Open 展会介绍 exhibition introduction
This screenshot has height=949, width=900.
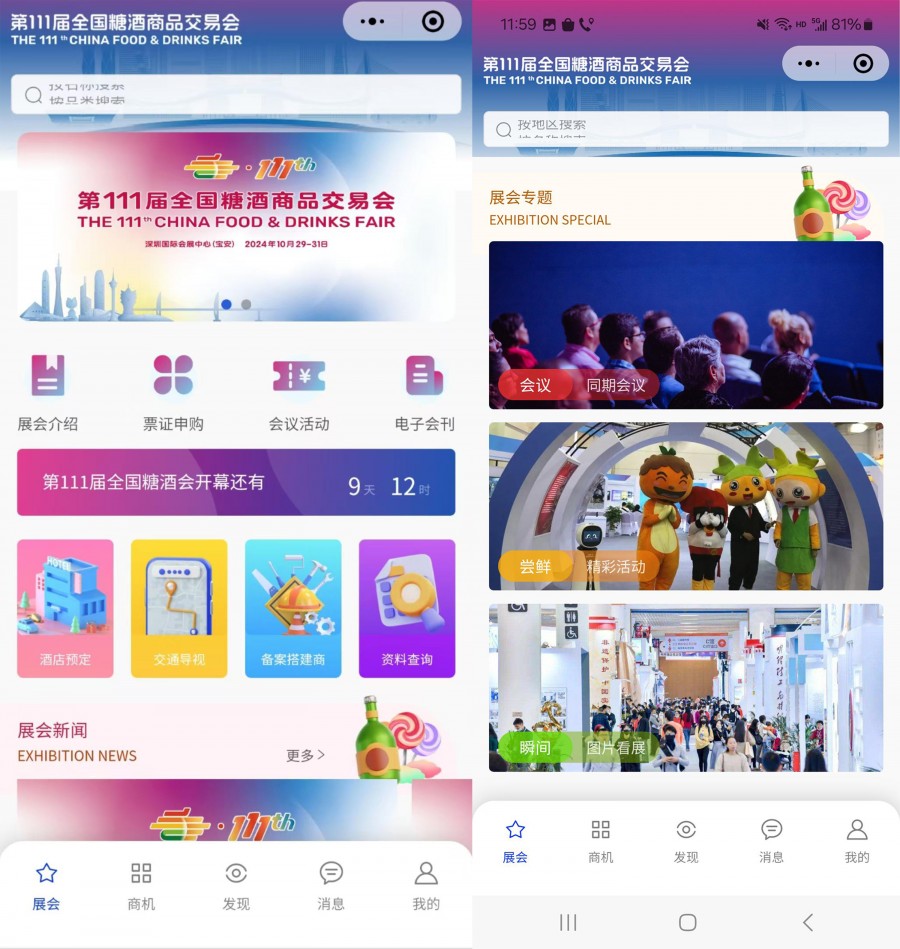(x=48, y=392)
